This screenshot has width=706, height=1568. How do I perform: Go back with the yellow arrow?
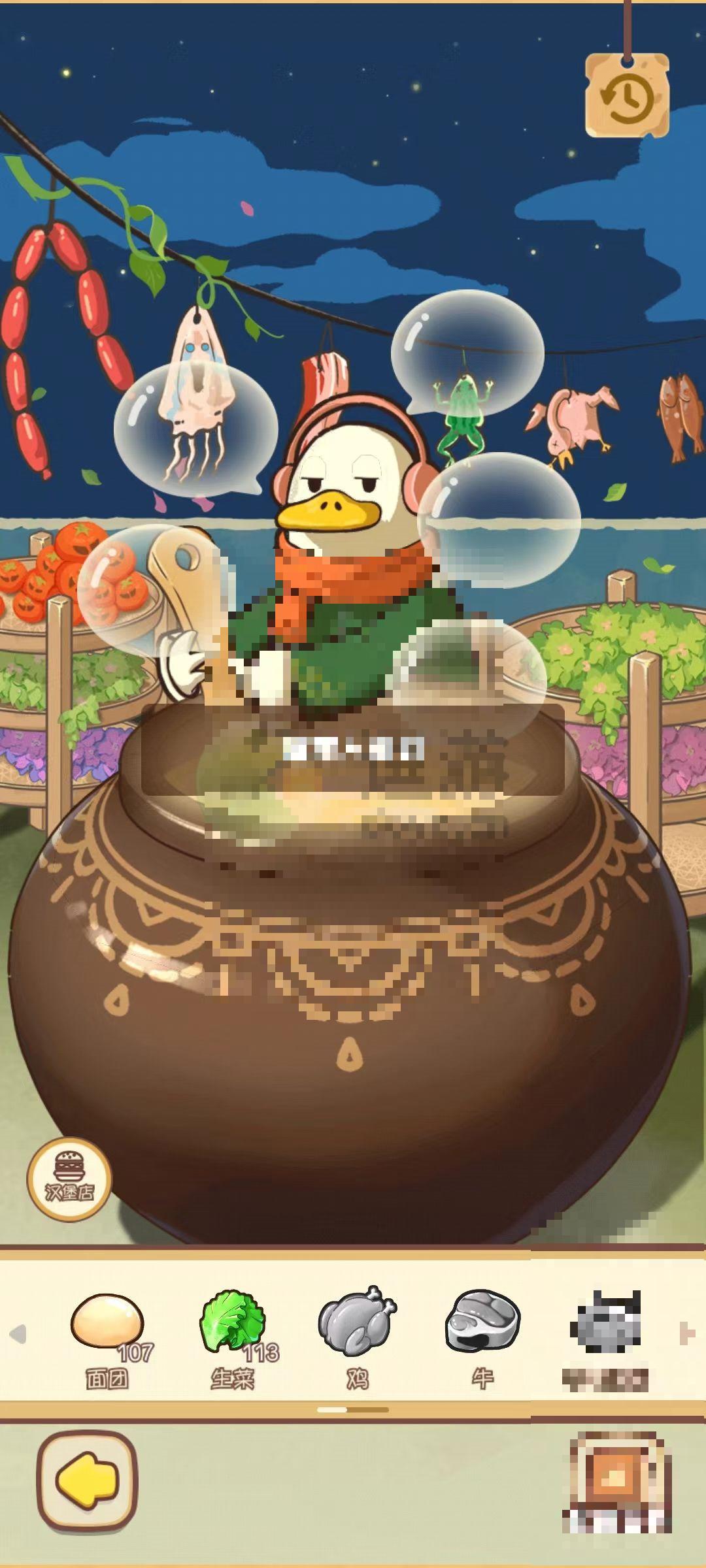click(87, 1482)
